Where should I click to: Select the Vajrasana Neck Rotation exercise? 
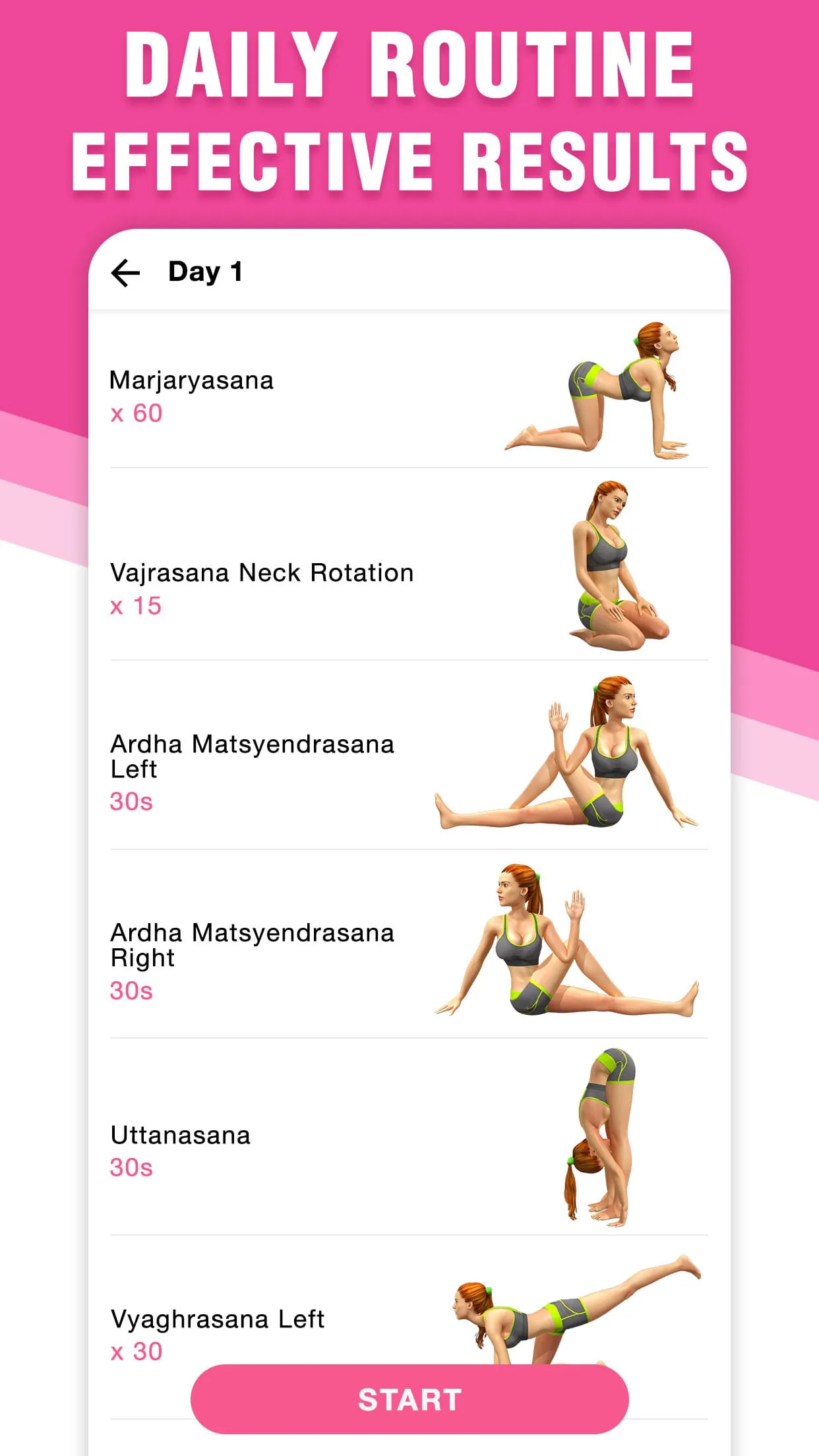click(x=261, y=572)
